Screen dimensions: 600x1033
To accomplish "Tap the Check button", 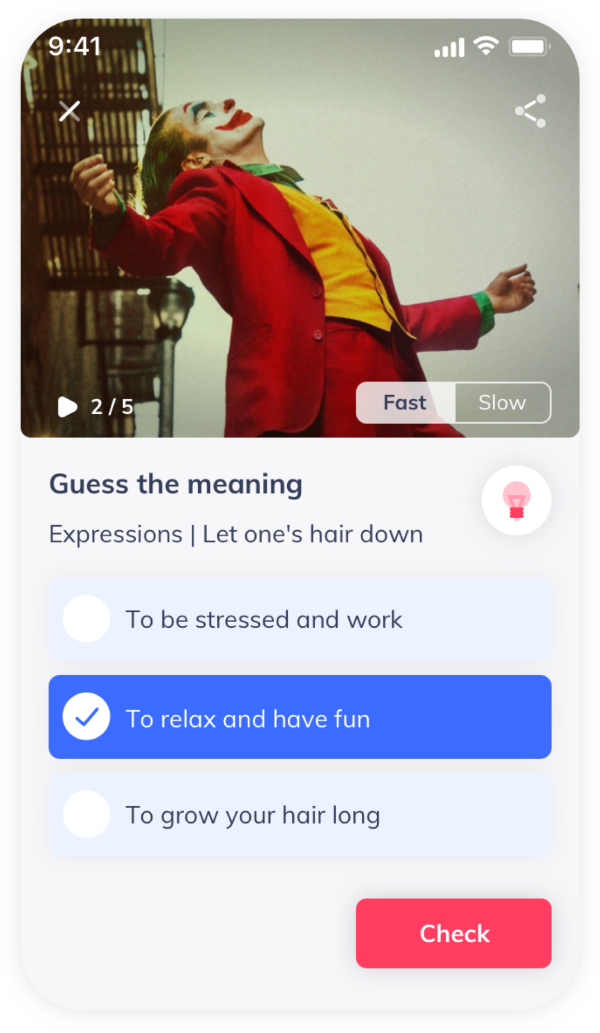I will pos(453,933).
